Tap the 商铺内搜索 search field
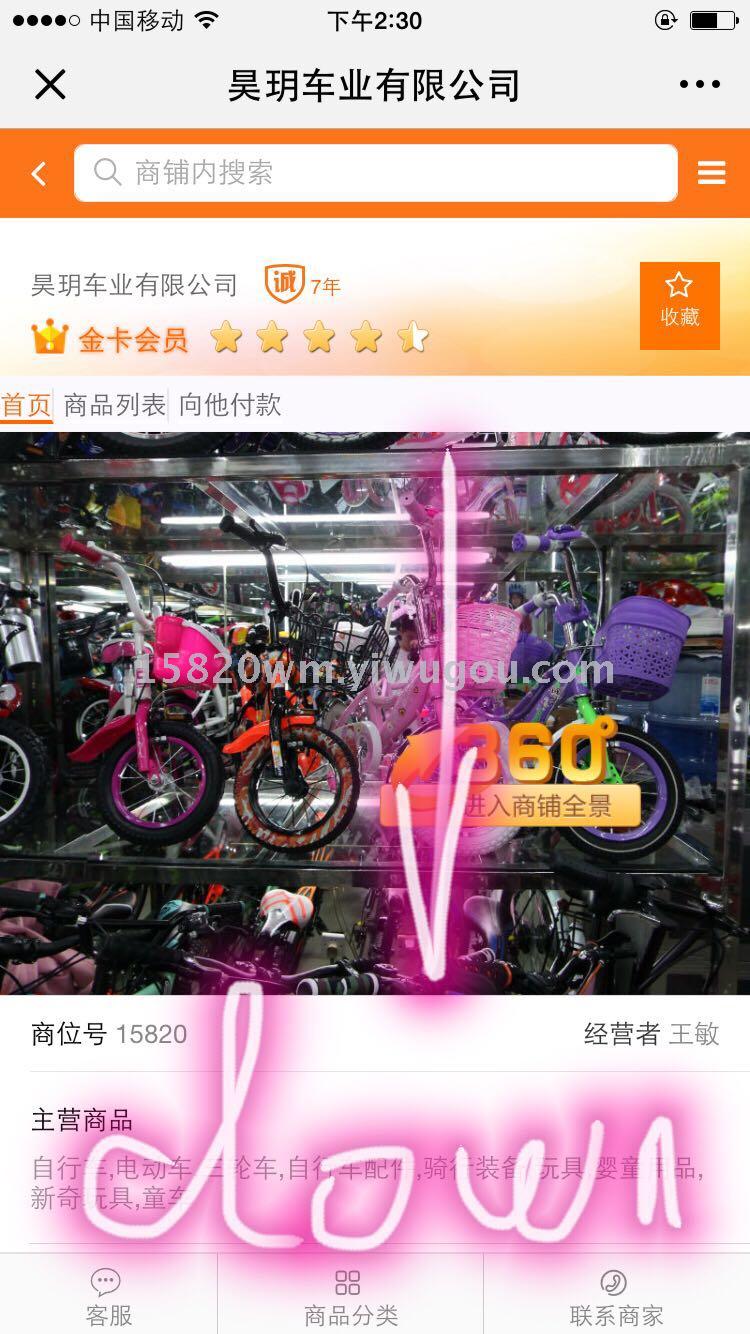 376,173
